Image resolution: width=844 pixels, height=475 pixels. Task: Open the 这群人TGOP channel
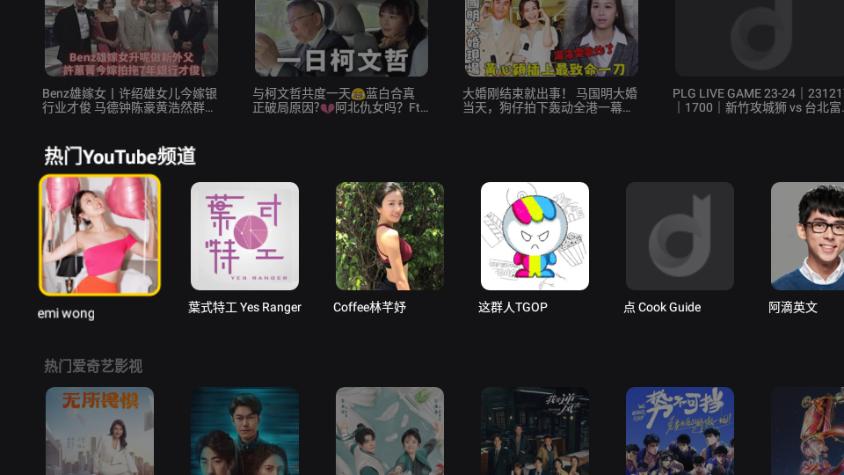click(535, 236)
